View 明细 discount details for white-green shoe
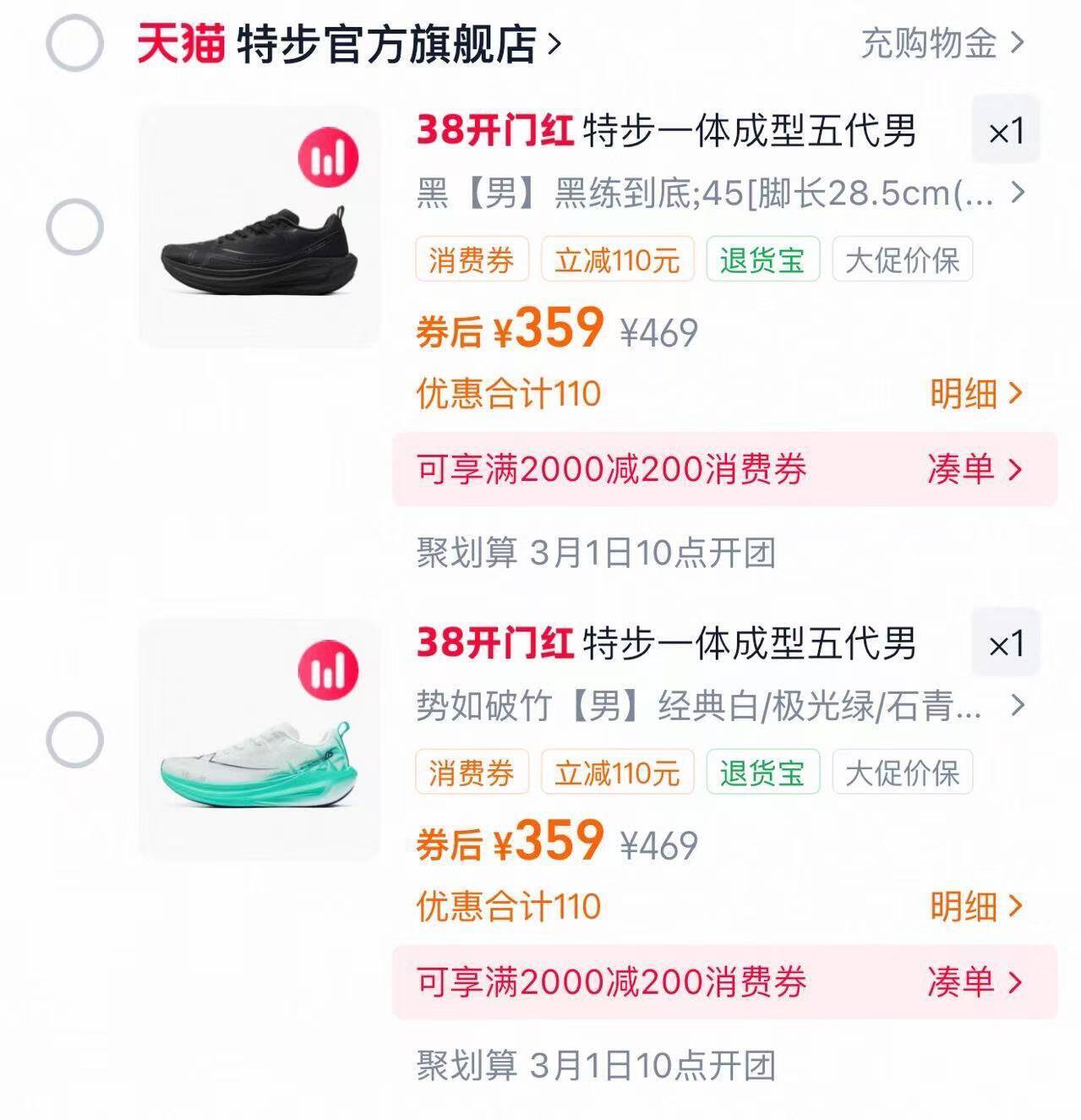1081x1120 pixels. pos(975,906)
